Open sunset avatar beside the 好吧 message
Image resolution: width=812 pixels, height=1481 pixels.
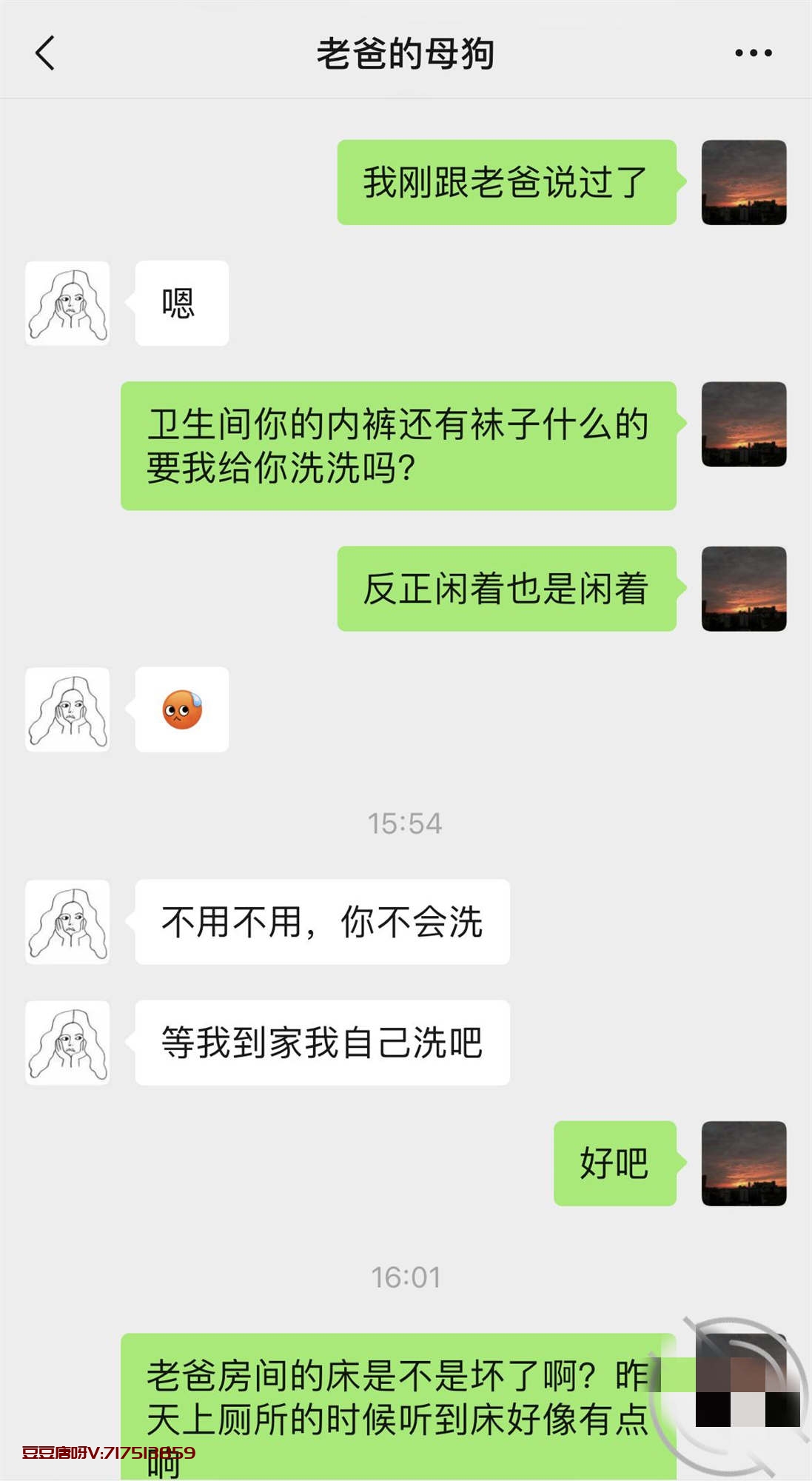[743, 1163]
